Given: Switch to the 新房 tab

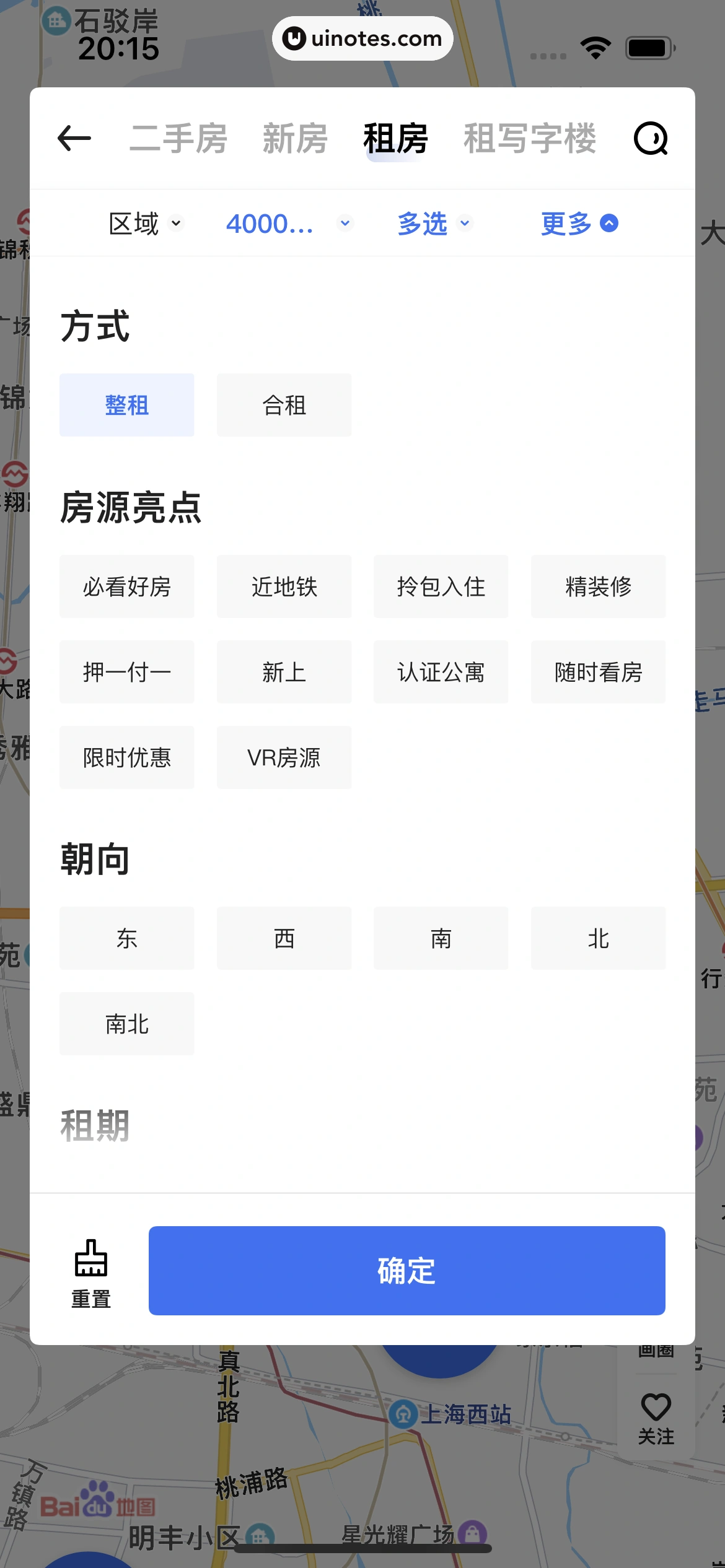Looking at the screenshot, I should click(x=295, y=138).
